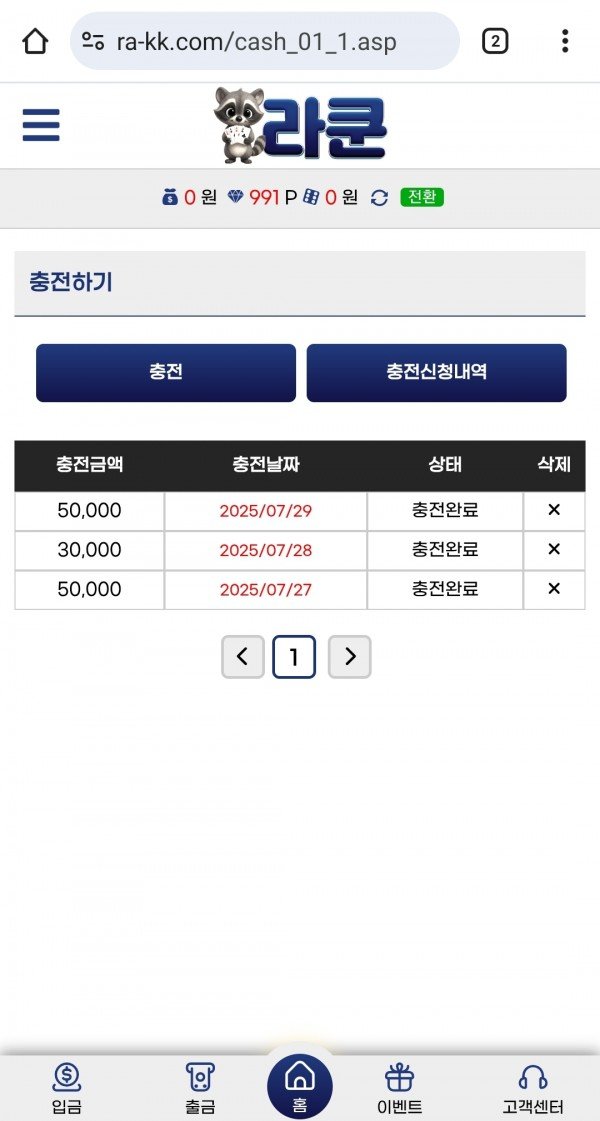The height and width of the screenshot is (1121, 600).
Task: Delete the 2025/07/29 charge record
Action: click(x=554, y=511)
